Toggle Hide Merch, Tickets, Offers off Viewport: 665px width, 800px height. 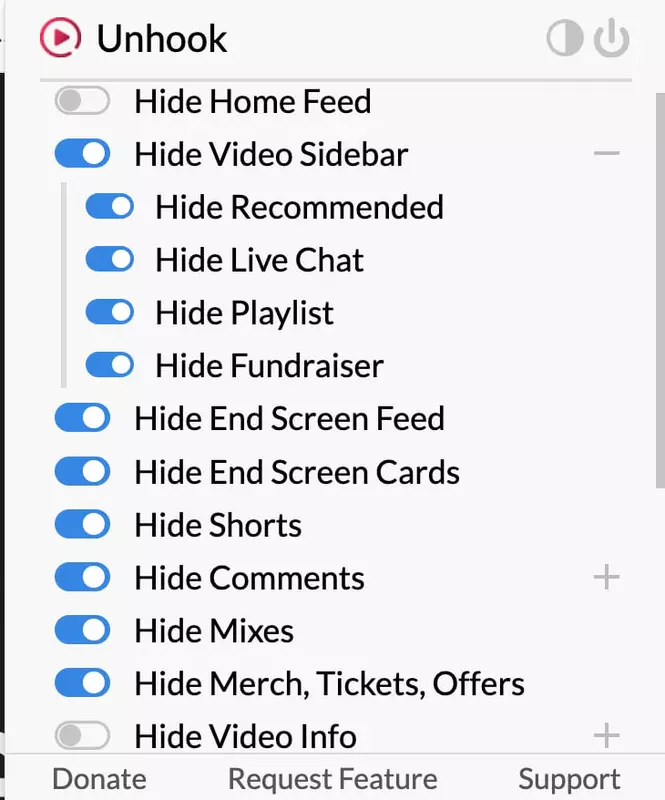pyautogui.click(x=82, y=684)
